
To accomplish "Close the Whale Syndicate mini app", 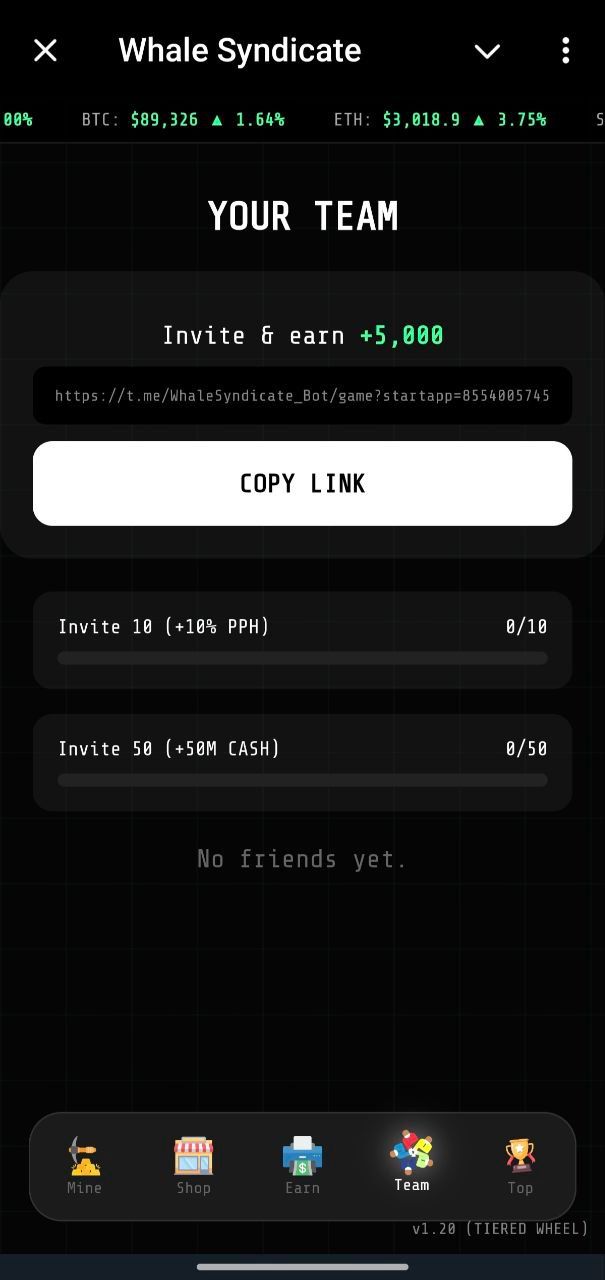I will click(45, 50).
